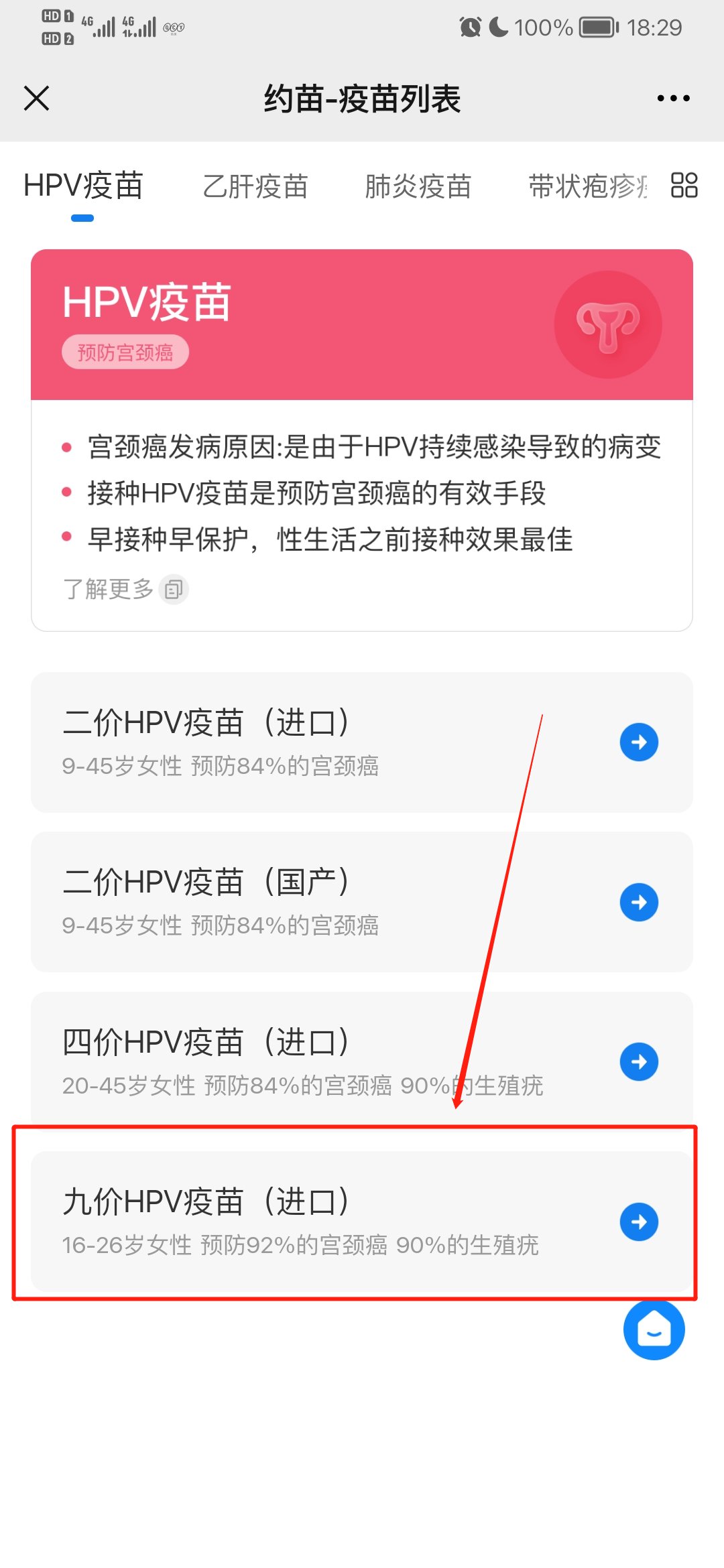Open 四价HPV疫苗（进口）card
Screen dimensions: 724x1568
point(362,1061)
